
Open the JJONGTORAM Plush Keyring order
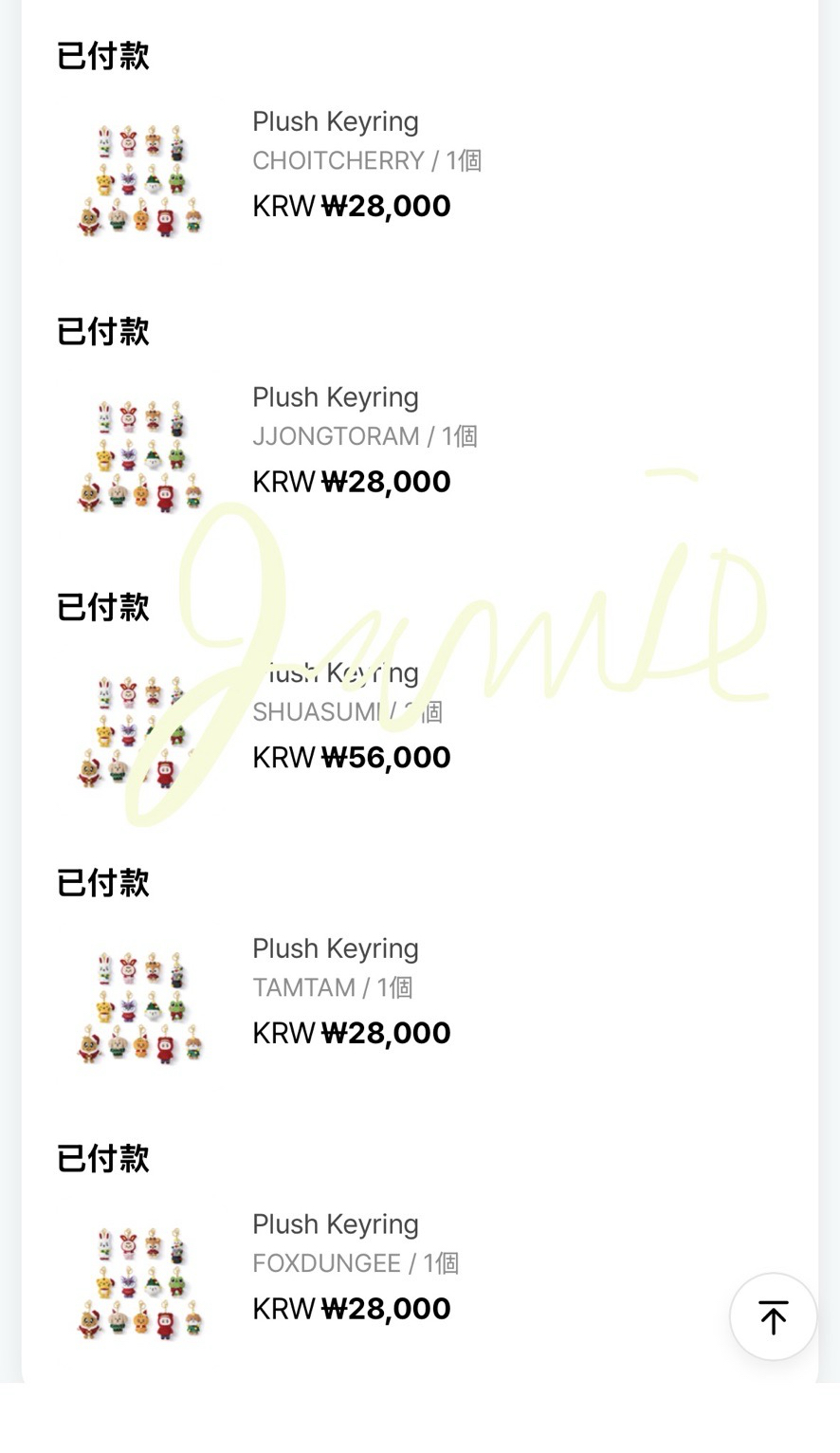point(336,398)
